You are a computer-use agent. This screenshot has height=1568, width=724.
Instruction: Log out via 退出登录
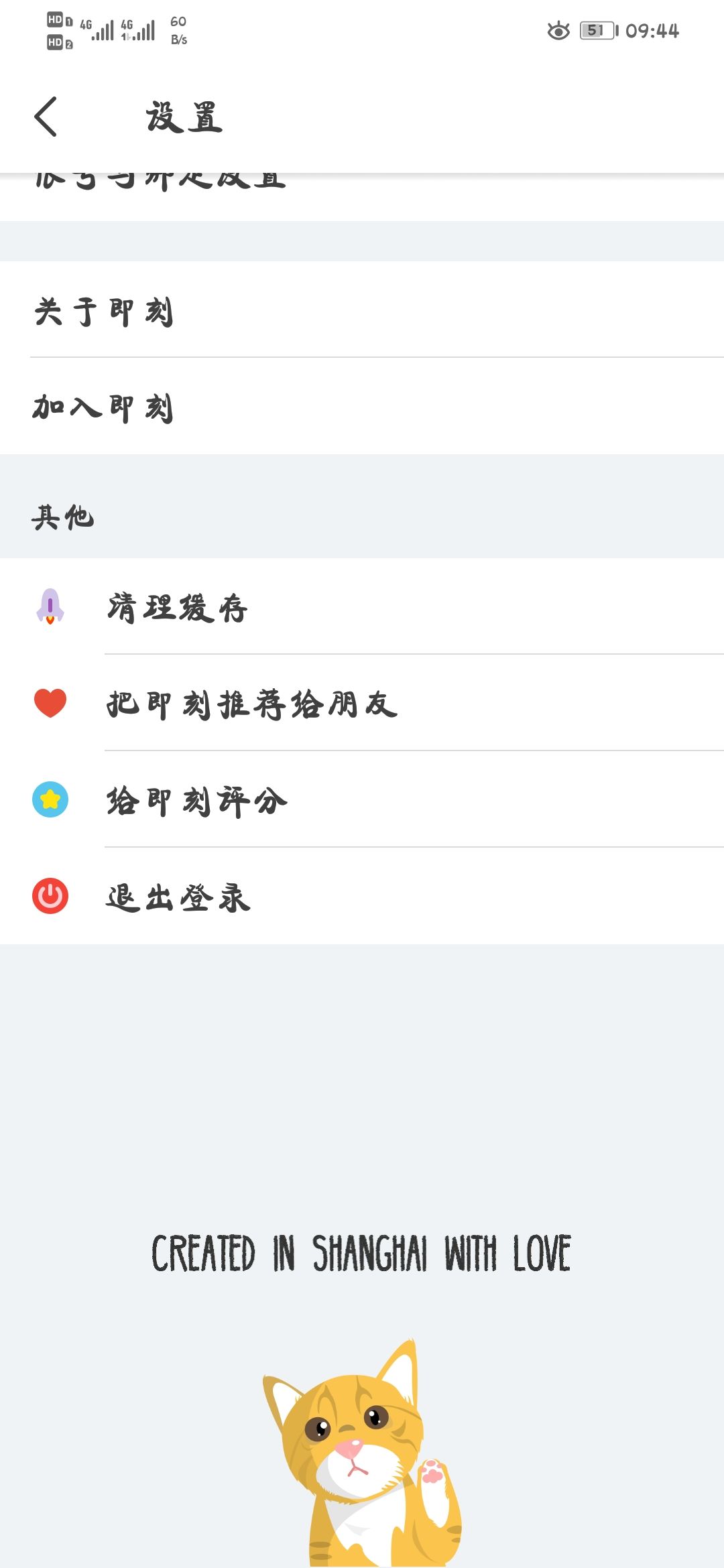coord(178,897)
